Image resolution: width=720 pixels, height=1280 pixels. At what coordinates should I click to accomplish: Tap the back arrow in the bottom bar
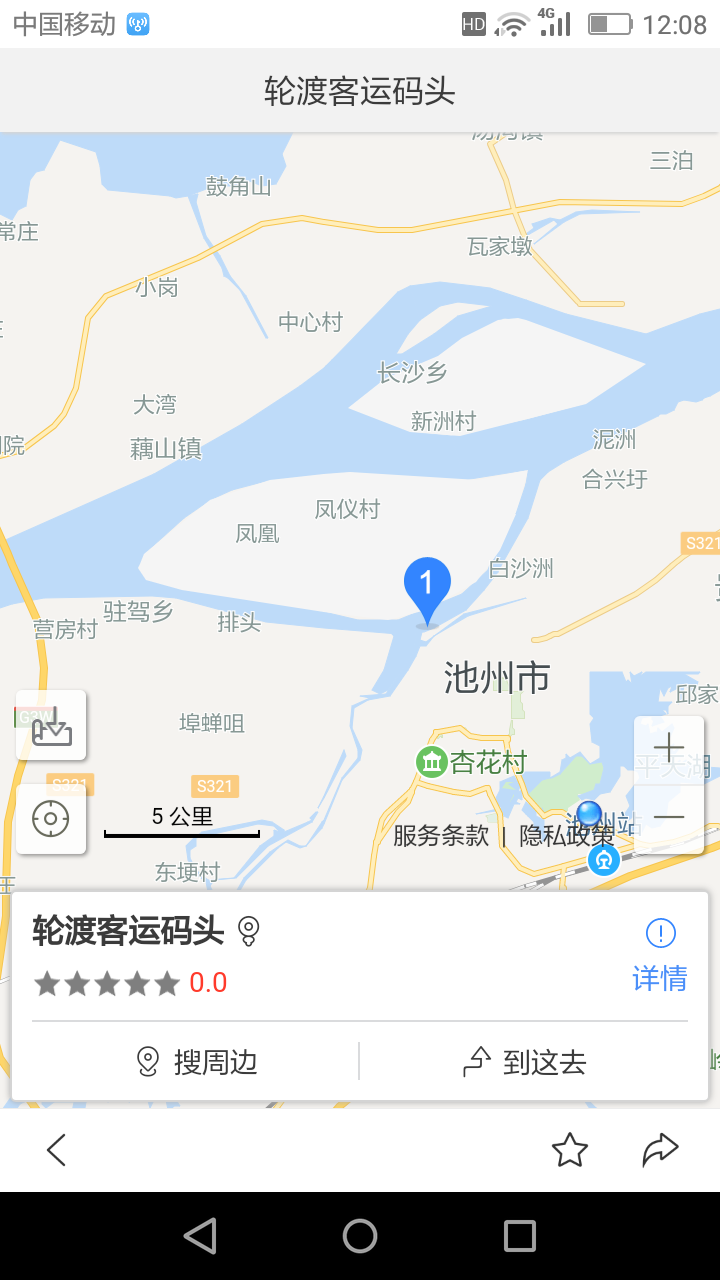(56, 1148)
